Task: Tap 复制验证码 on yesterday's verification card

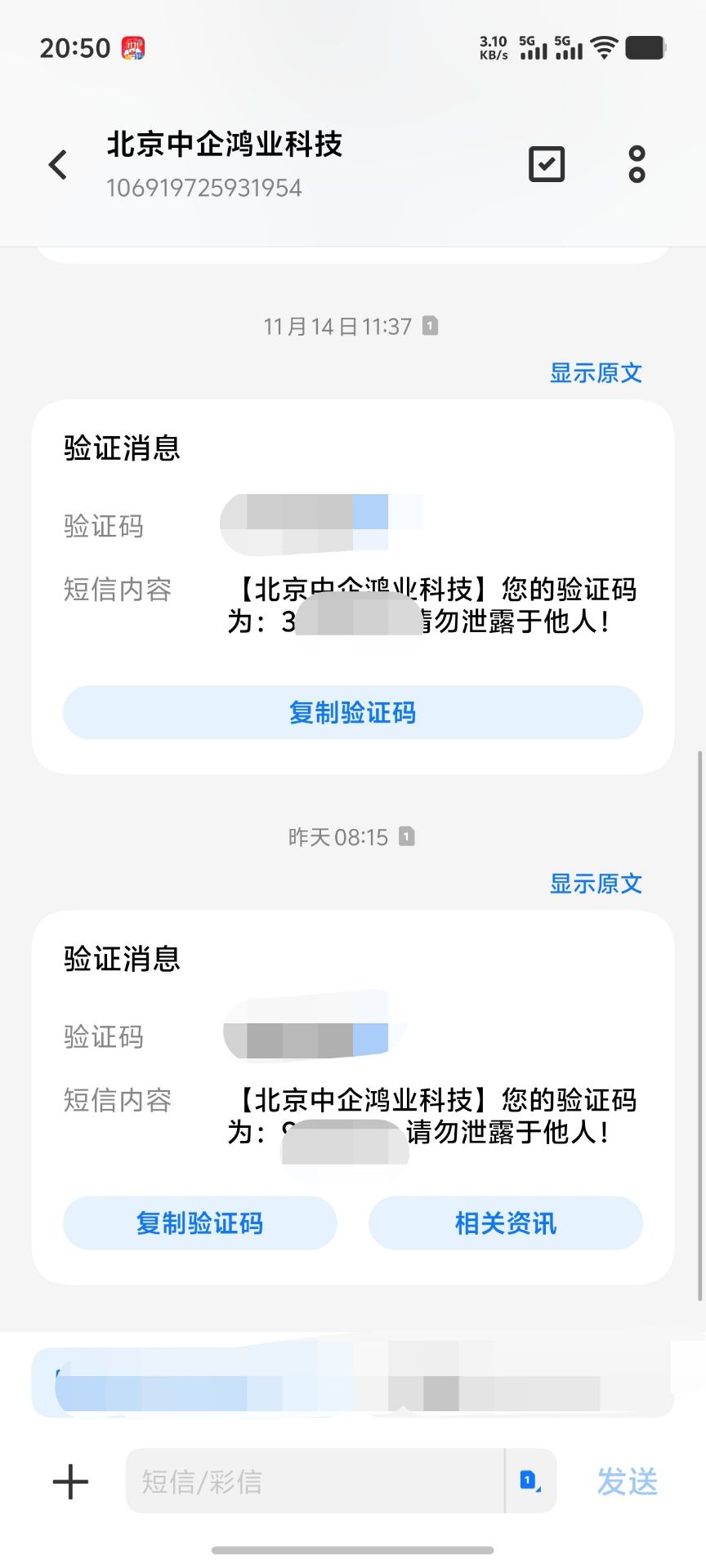Action: tap(199, 1223)
